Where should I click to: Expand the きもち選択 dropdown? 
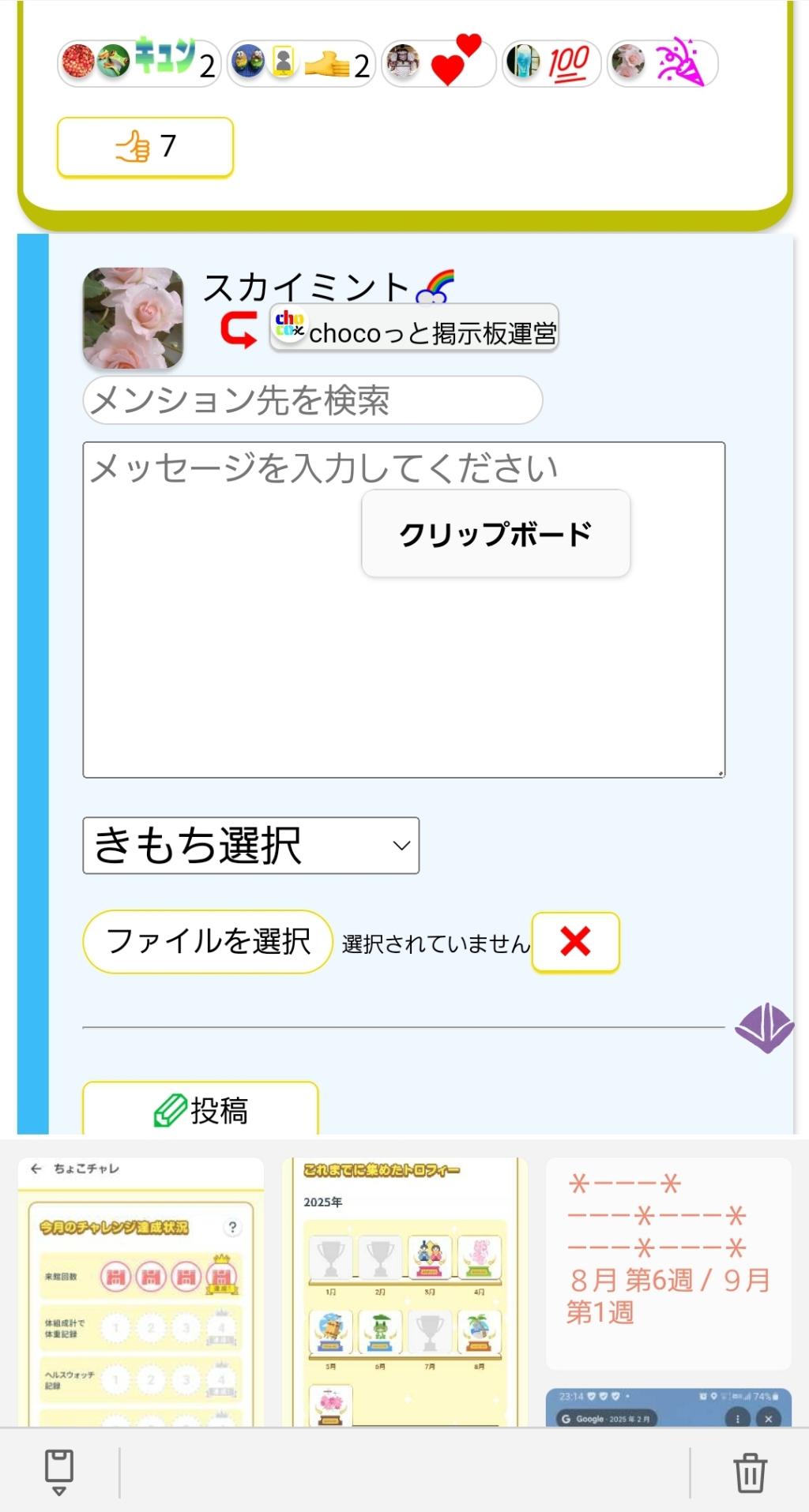click(250, 846)
